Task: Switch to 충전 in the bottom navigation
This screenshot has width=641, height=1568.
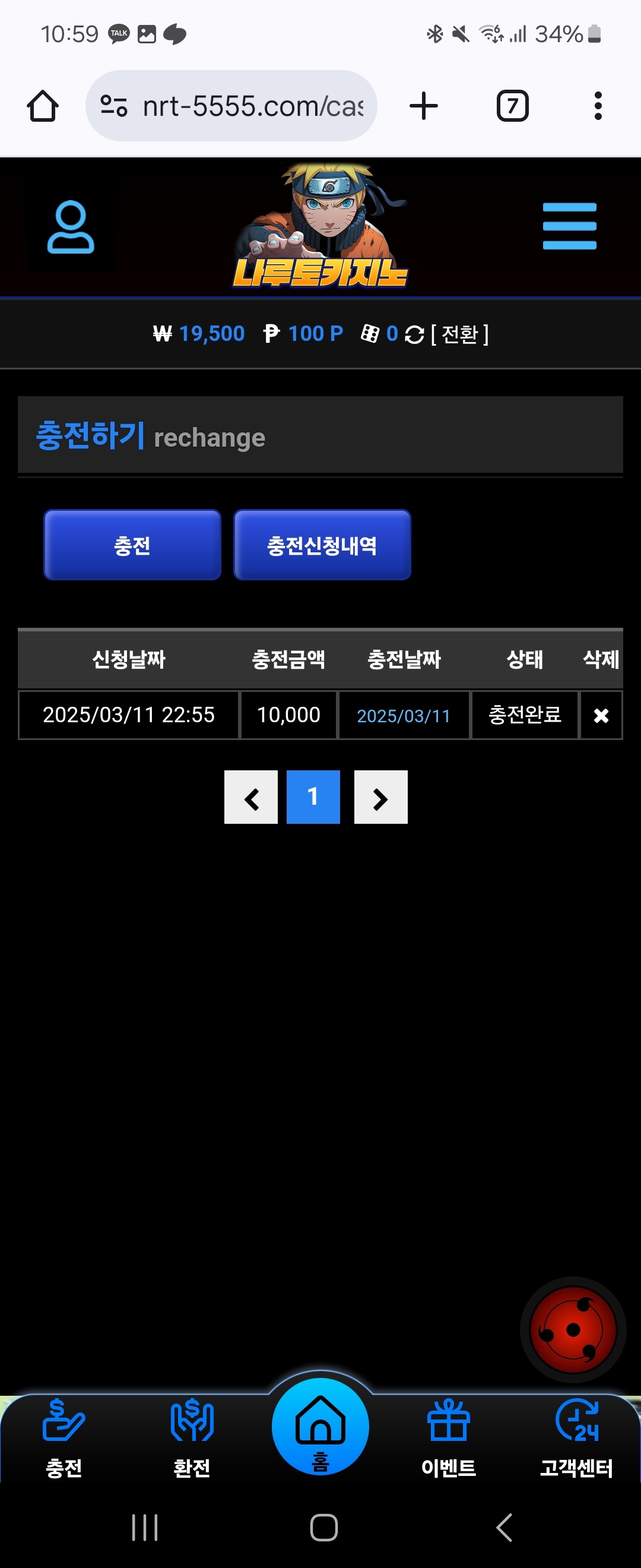Action: tap(64, 1439)
